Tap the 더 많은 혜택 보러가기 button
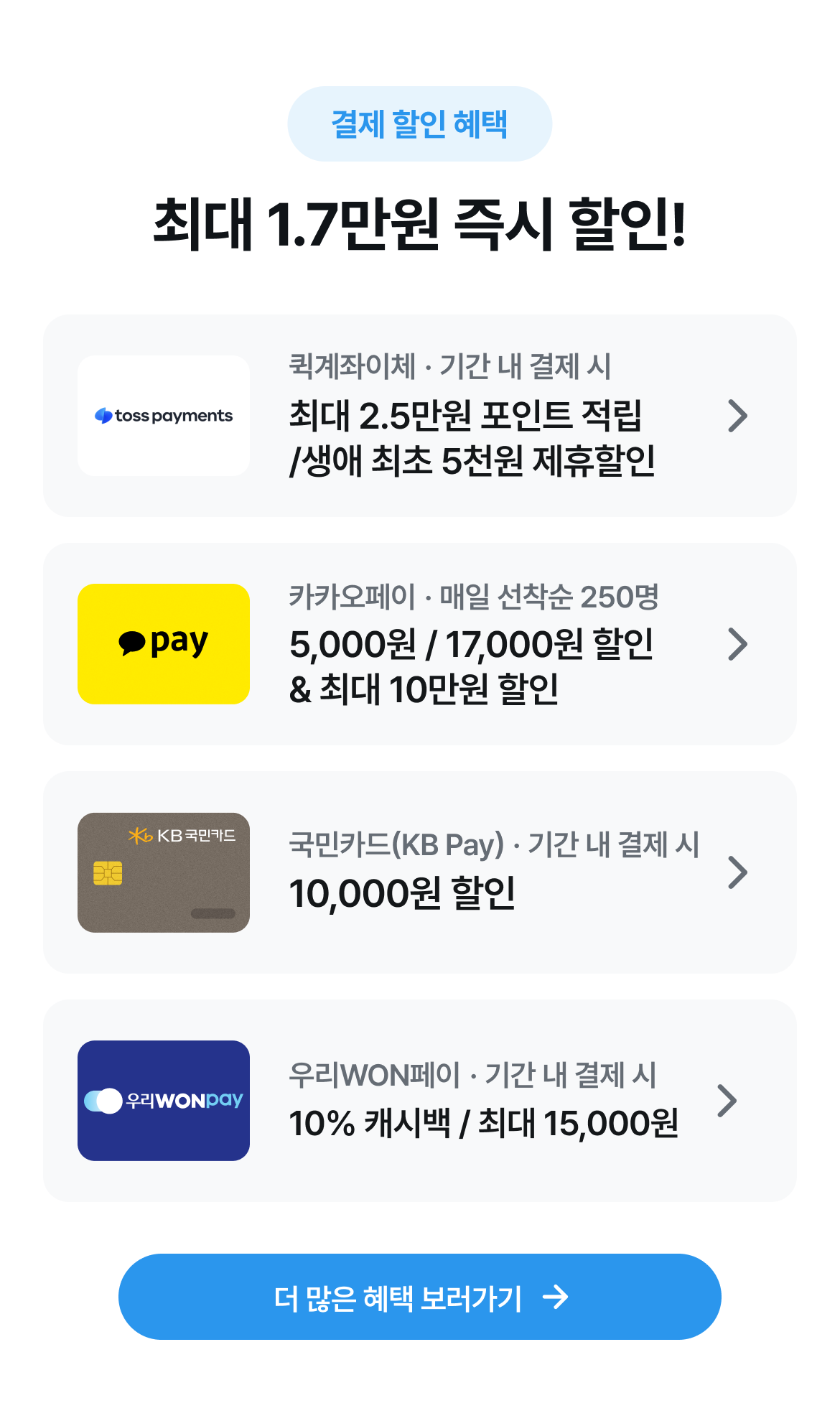The image size is (840, 1426). click(419, 1297)
